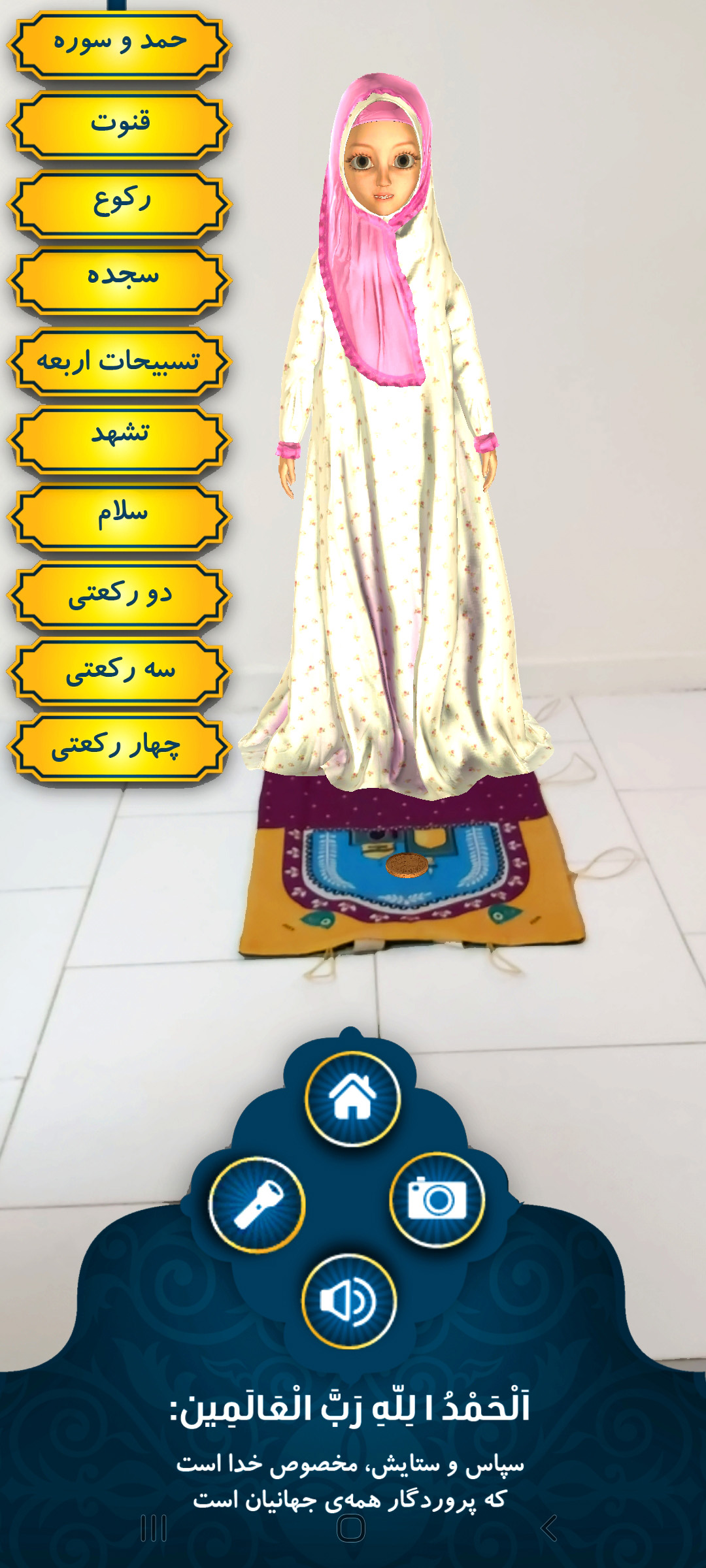Select the حمد و سوره button
This screenshot has width=706, height=1568.
point(119,44)
